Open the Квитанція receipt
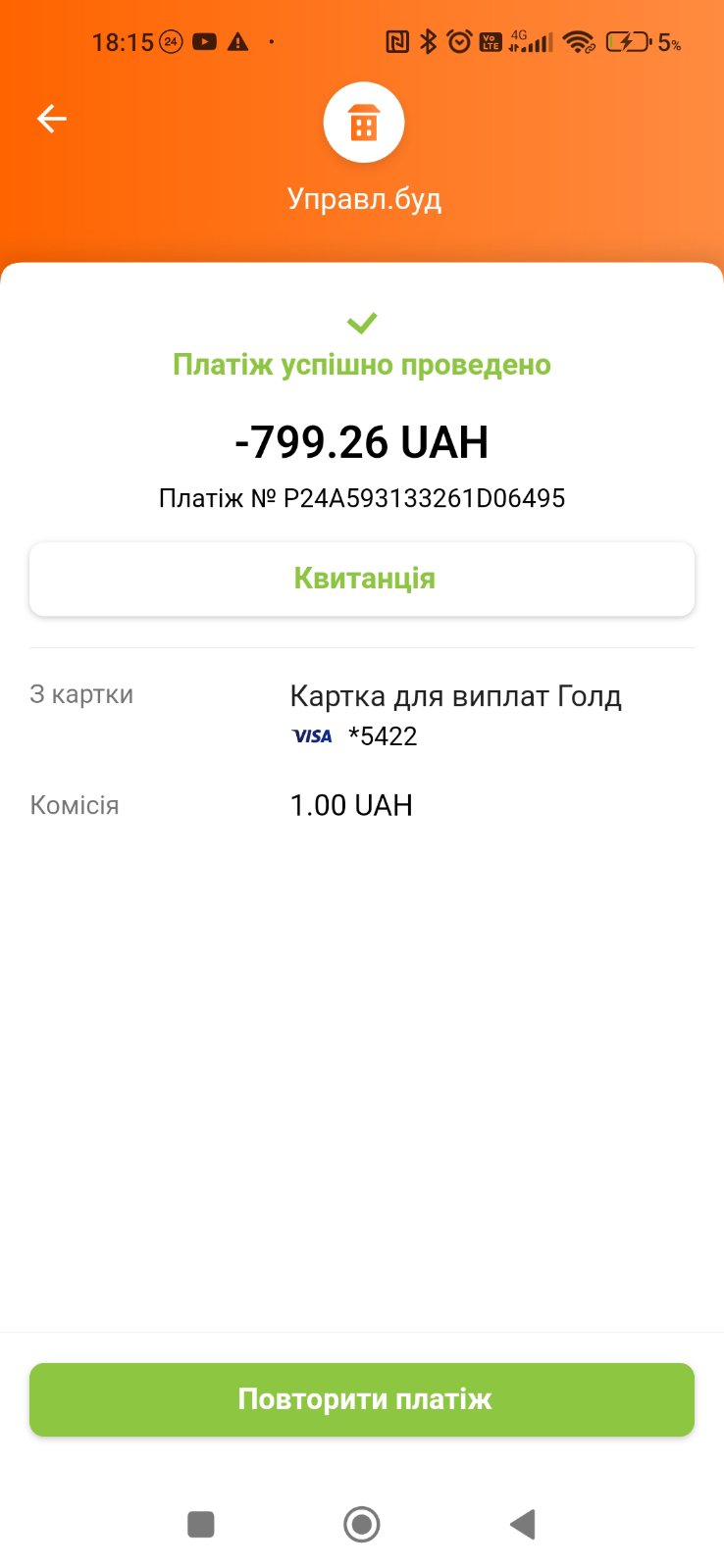 (x=362, y=579)
